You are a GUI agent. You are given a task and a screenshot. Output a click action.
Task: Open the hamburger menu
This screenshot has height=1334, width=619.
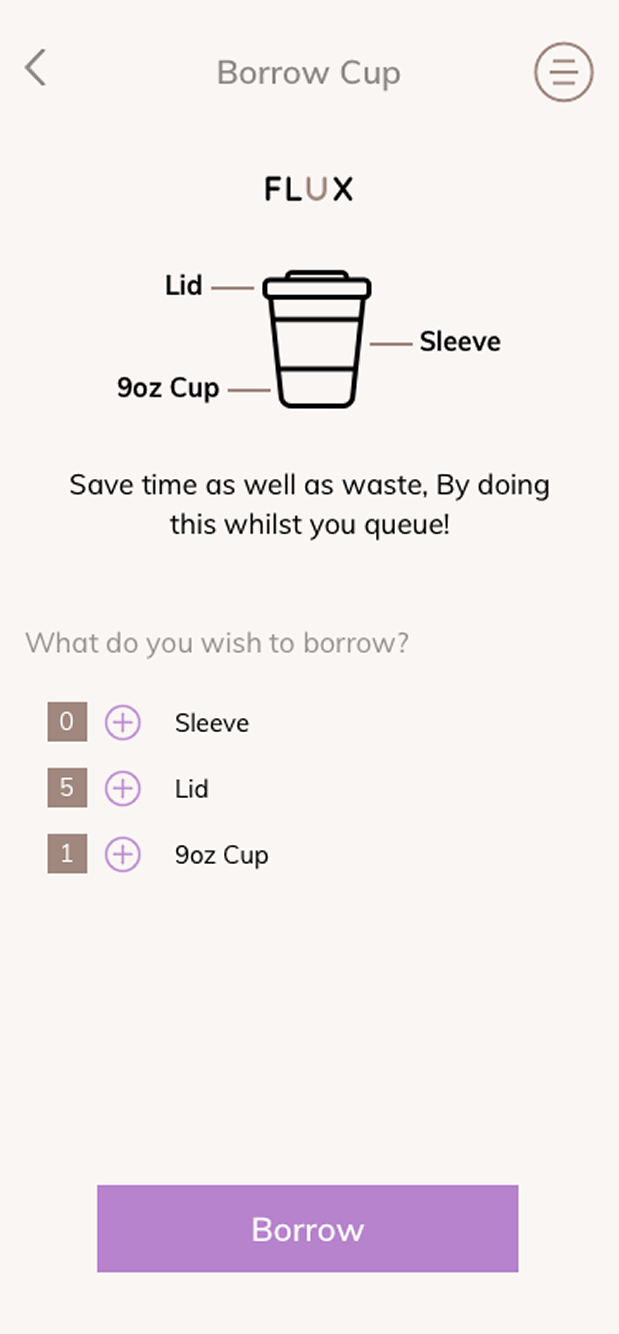(564, 72)
